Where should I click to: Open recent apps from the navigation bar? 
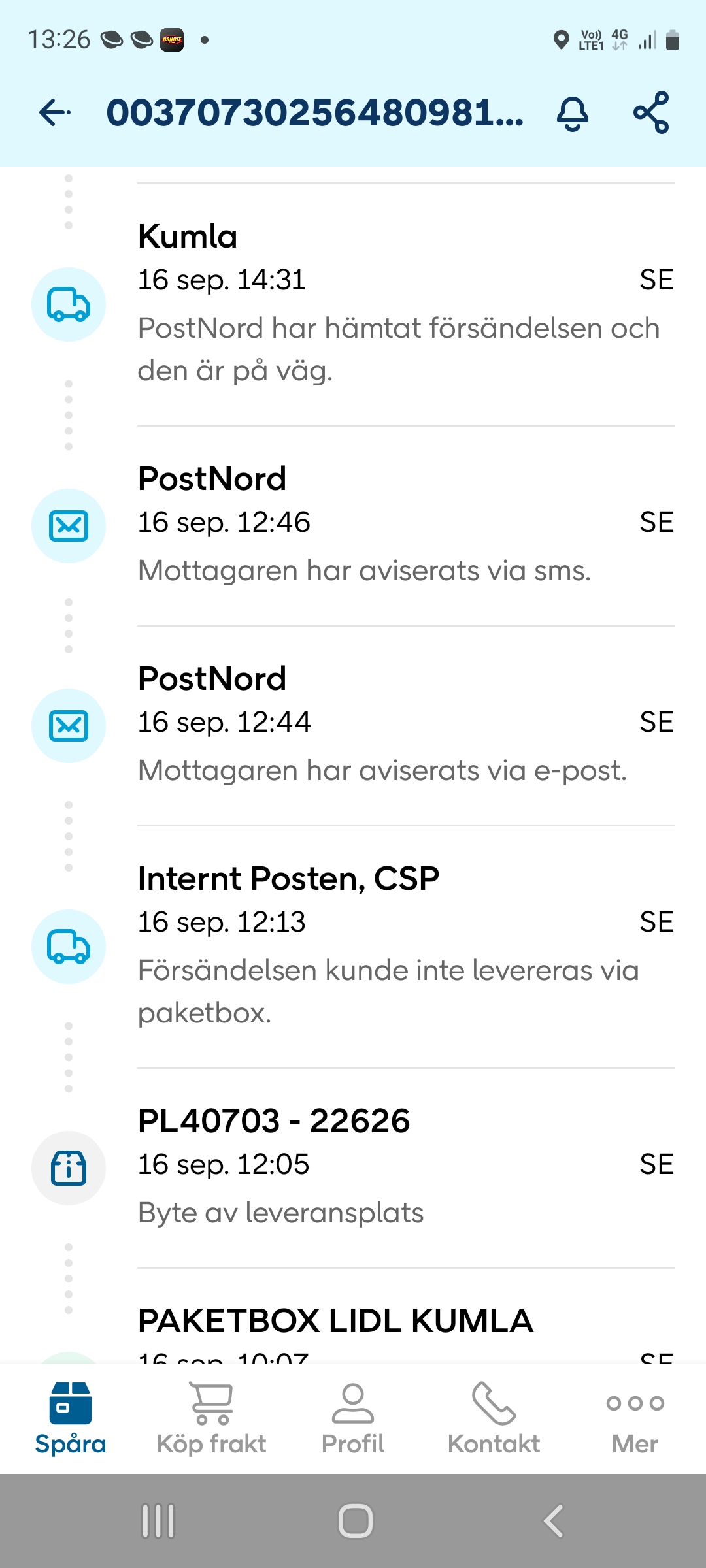158,1521
